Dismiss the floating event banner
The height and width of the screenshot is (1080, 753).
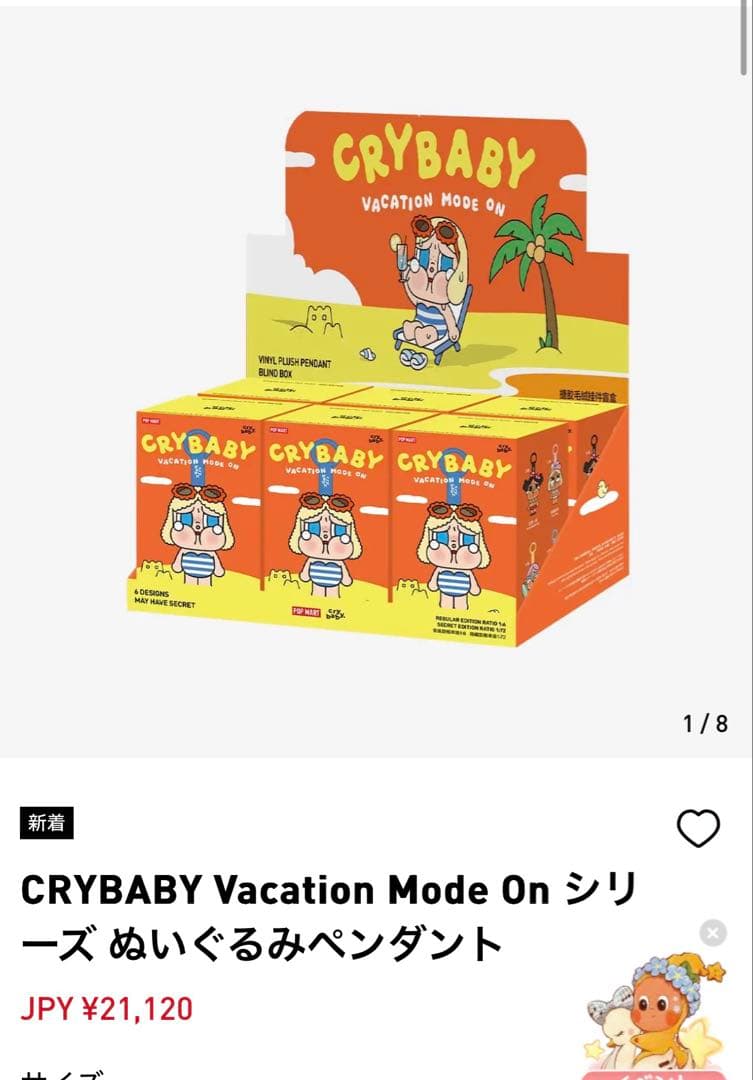click(712, 933)
